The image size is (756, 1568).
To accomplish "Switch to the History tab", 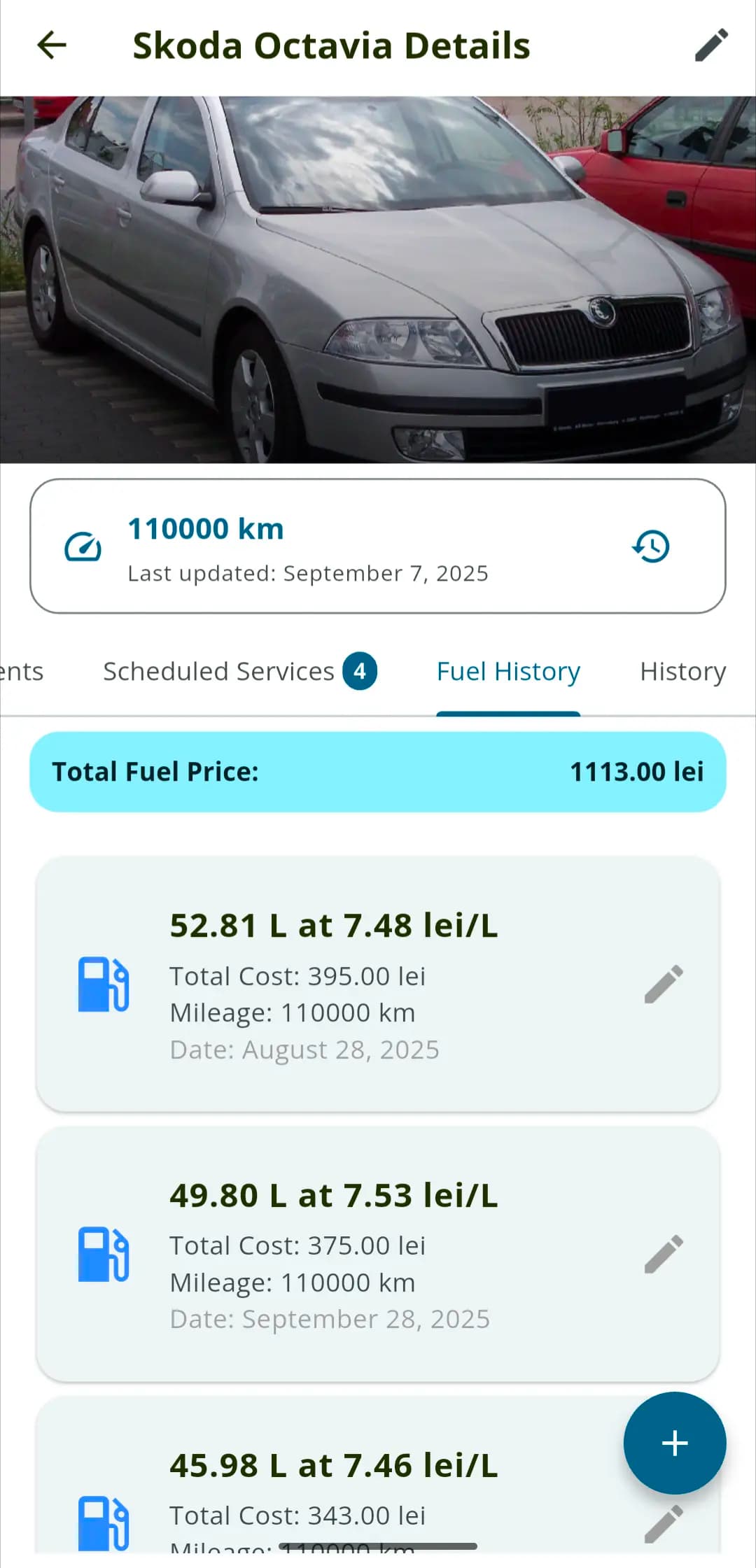I will pos(682,672).
